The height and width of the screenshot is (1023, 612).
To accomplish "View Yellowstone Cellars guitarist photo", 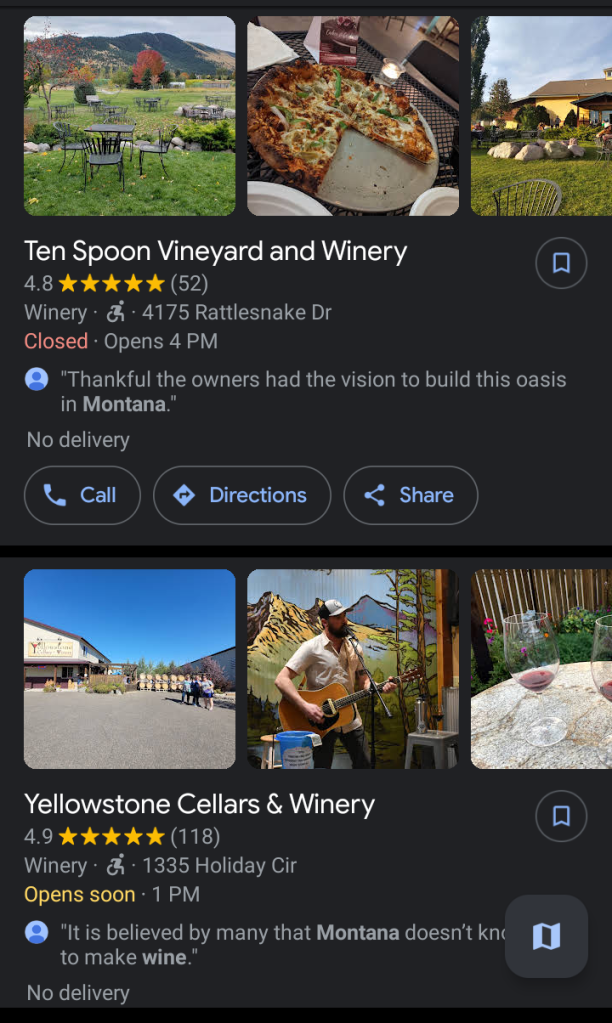I will coord(353,669).
